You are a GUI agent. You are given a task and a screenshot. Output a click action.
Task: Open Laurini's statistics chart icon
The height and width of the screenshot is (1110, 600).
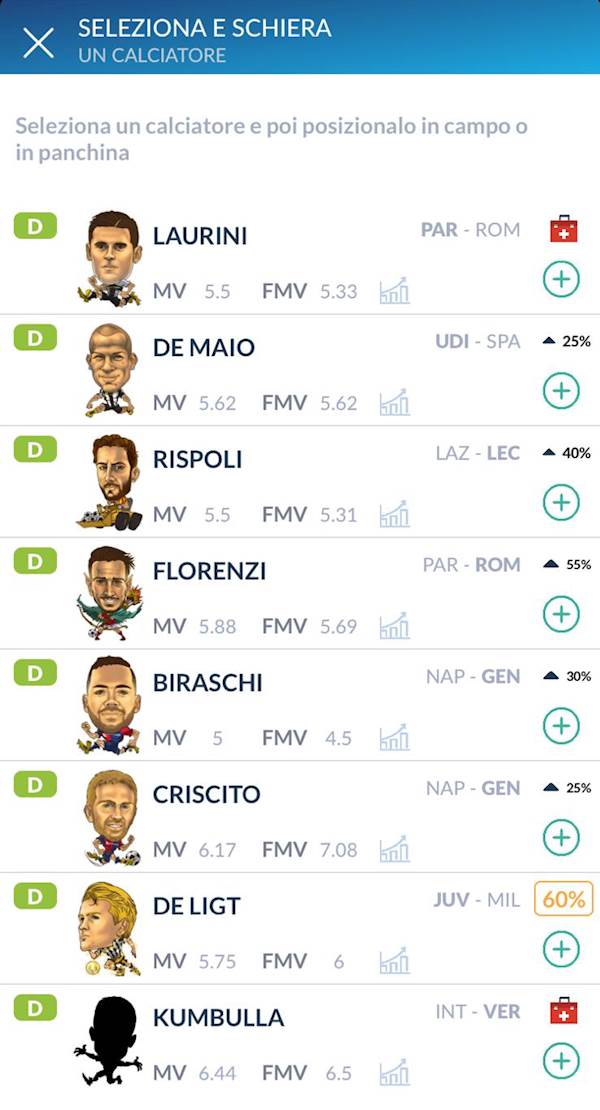tap(394, 291)
